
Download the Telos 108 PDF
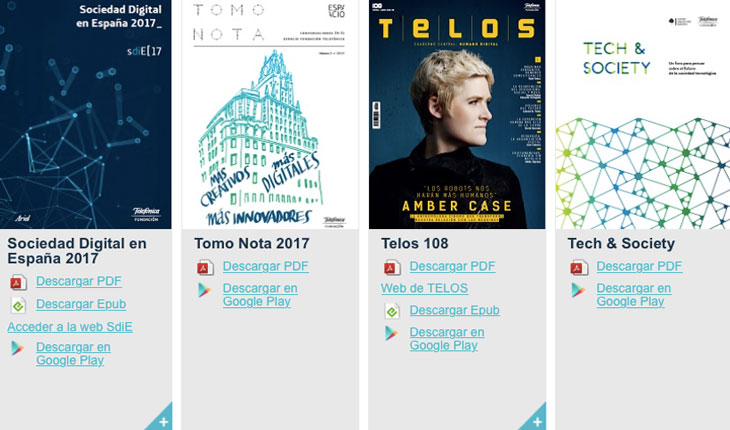452,266
